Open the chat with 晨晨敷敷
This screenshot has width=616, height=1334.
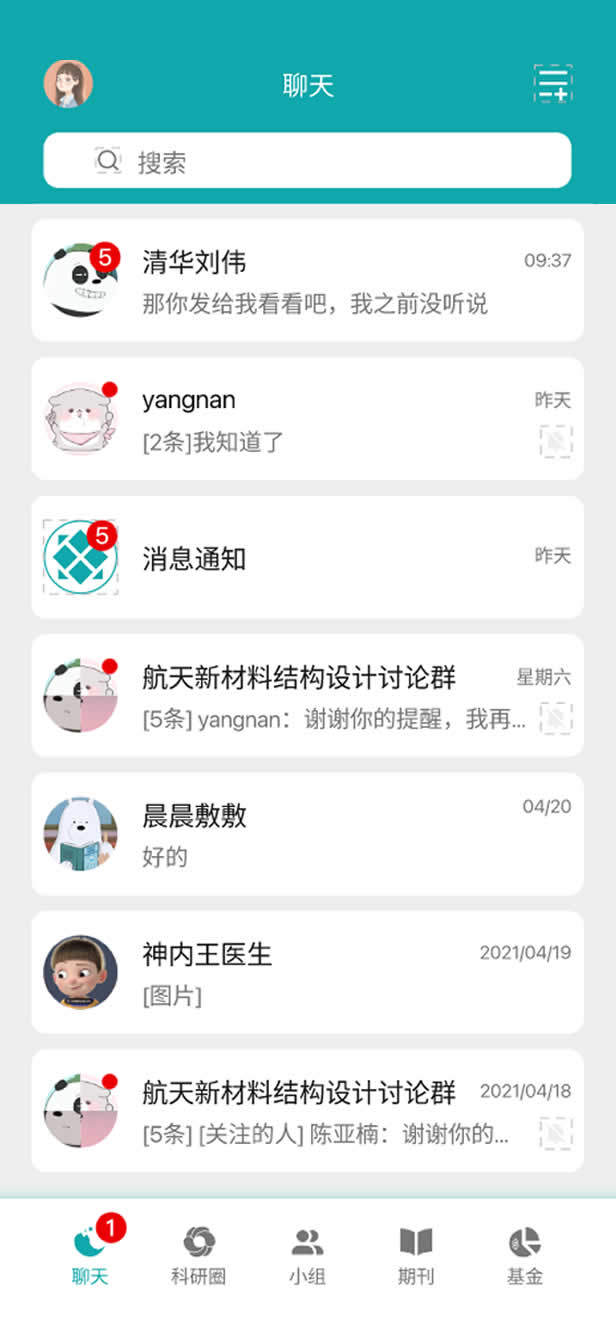click(x=307, y=834)
